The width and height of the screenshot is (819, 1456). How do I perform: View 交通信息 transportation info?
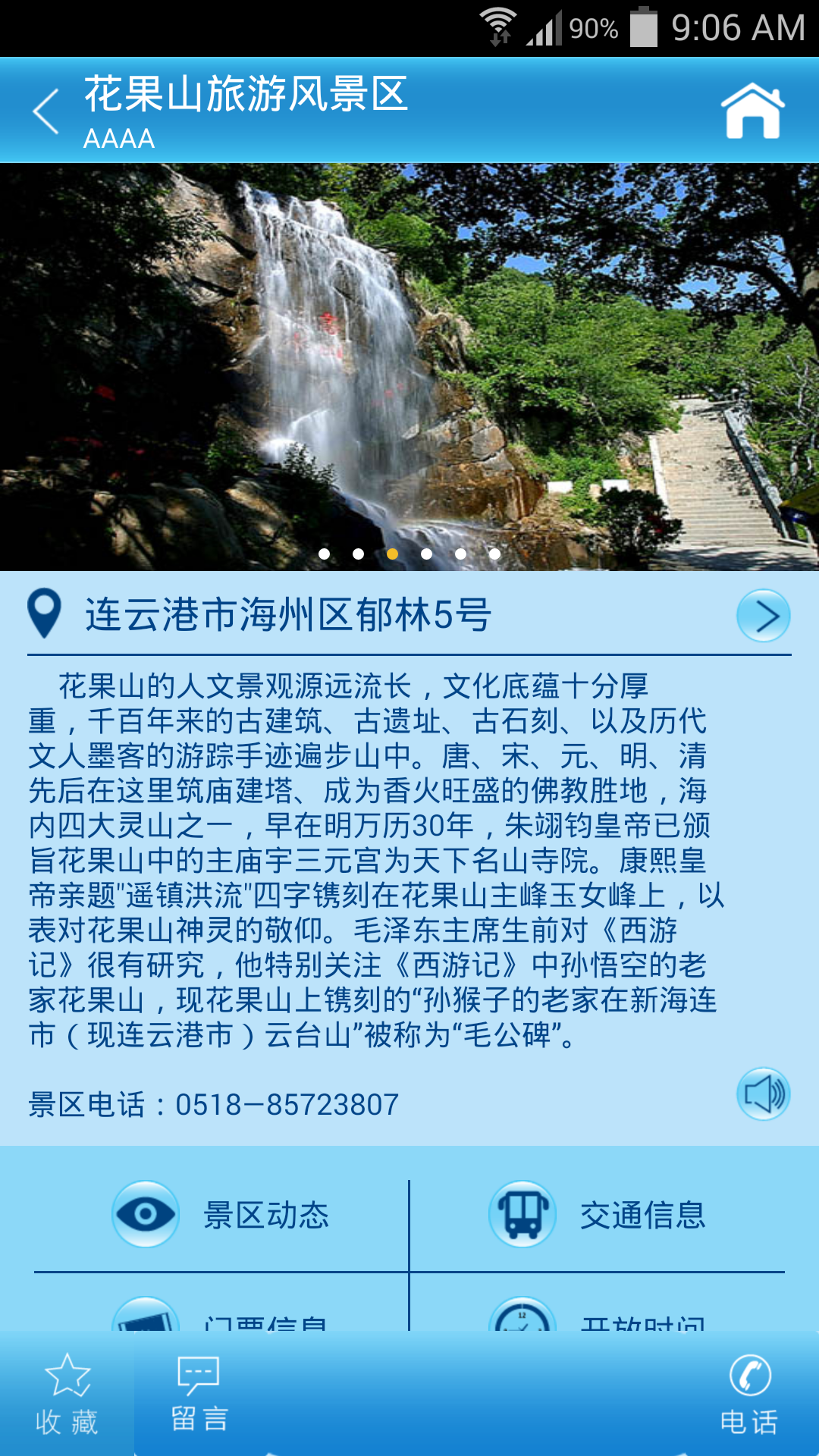[598, 1215]
